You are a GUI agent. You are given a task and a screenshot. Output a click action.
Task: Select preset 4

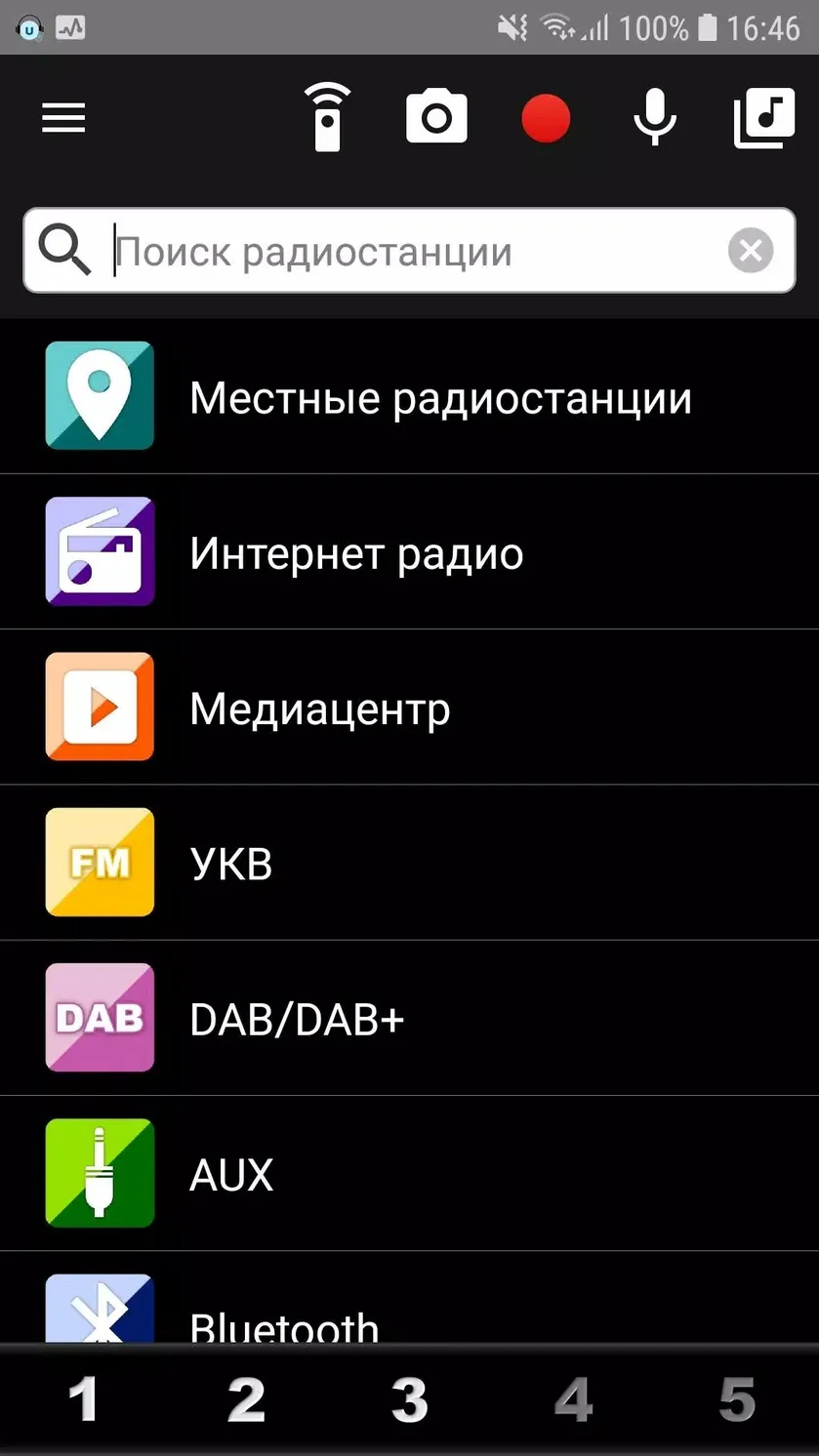[573, 1400]
